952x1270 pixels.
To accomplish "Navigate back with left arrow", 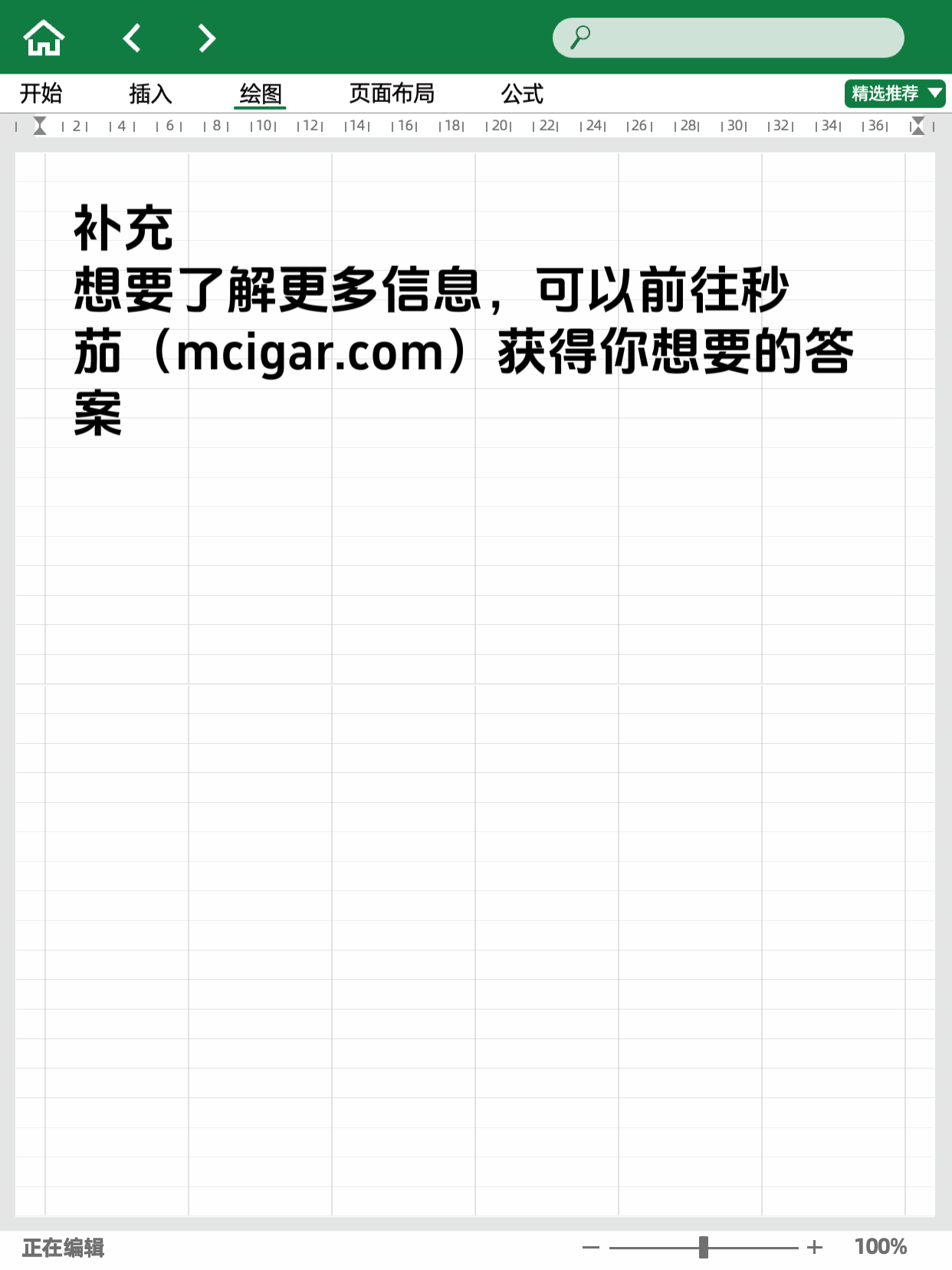I will pos(132,38).
